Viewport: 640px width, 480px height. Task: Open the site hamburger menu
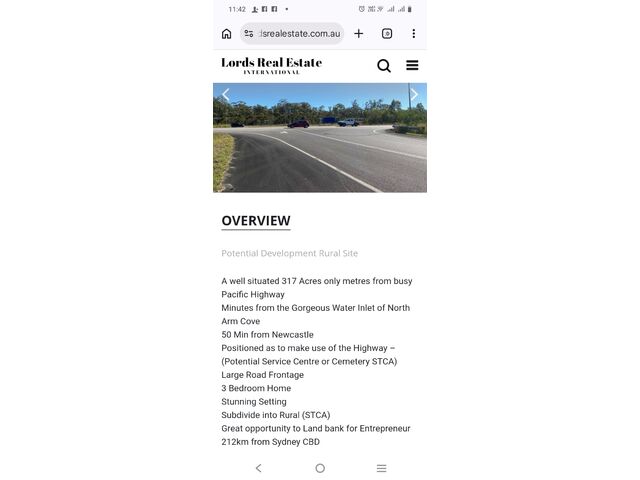(x=412, y=66)
